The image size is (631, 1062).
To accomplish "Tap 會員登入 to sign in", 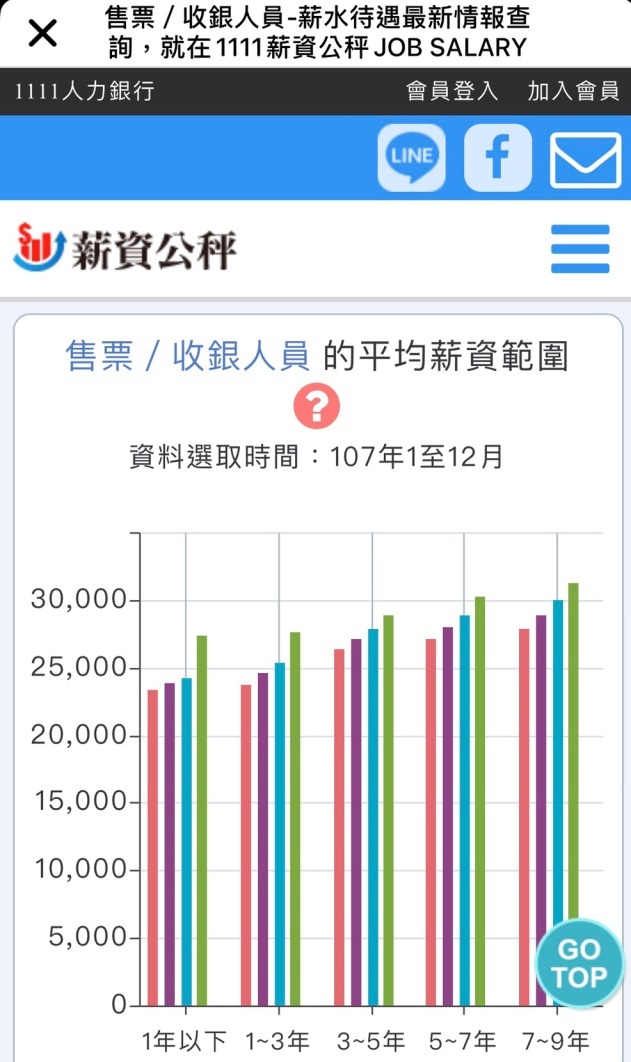I will [x=451, y=92].
